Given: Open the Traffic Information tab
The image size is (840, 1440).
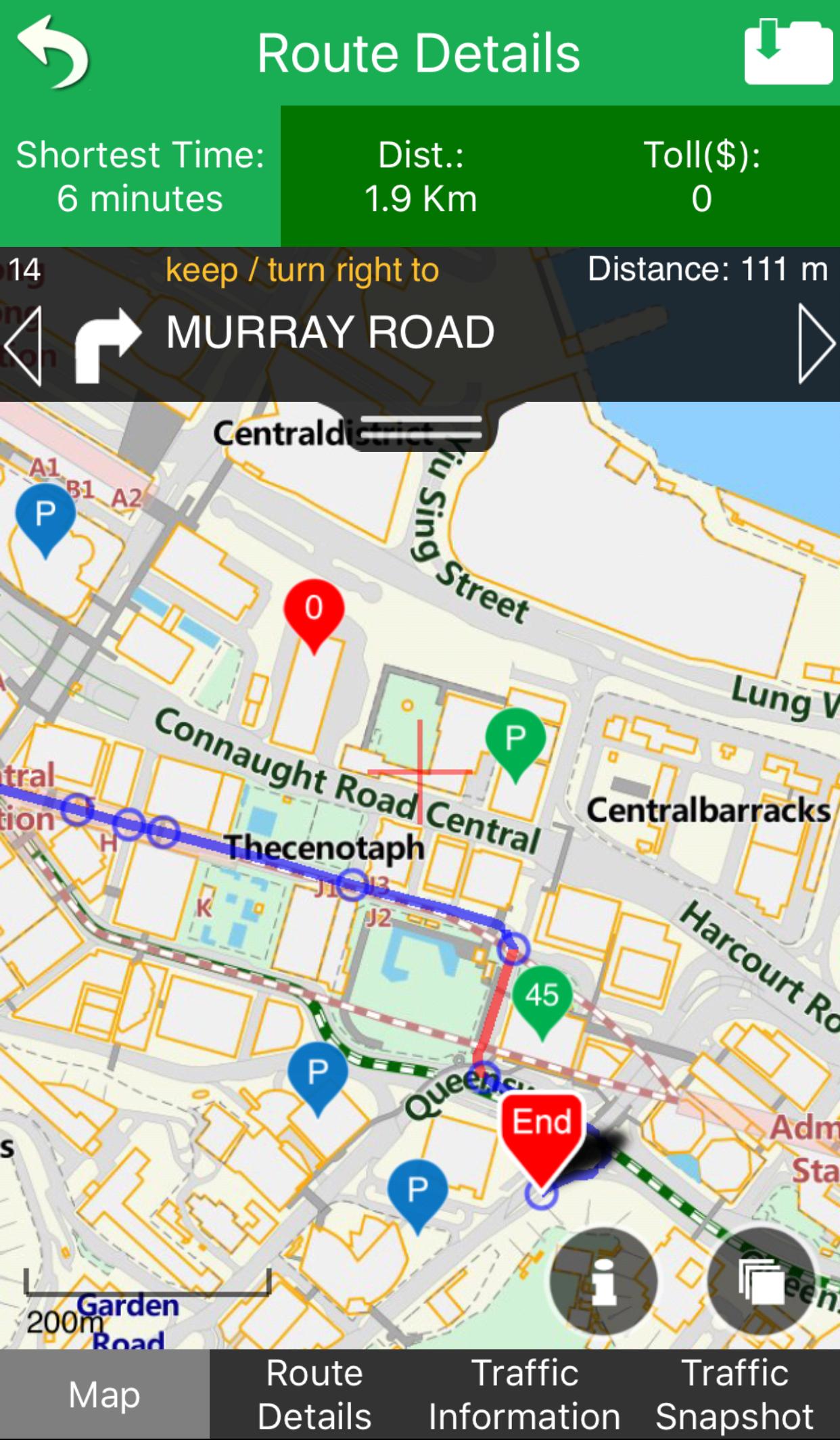Looking at the screenshot, I should pyautogui.click(x=524, y=1395).
